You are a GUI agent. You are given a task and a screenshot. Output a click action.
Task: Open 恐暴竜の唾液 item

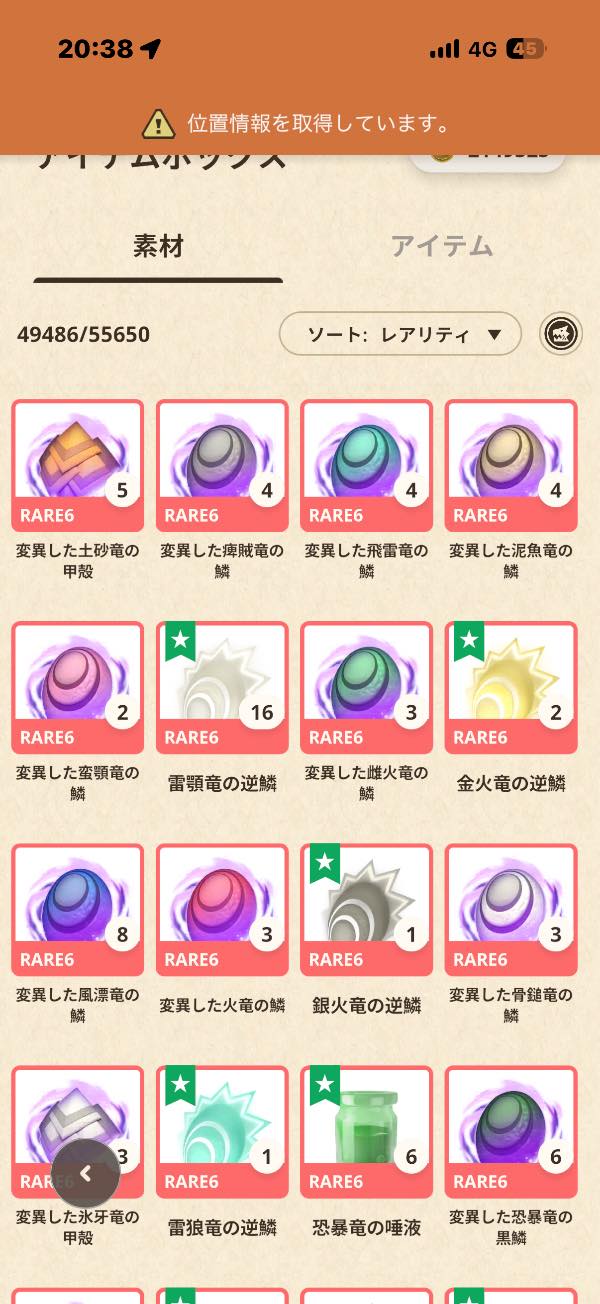pyautogui.click(x=366, y=1131)
